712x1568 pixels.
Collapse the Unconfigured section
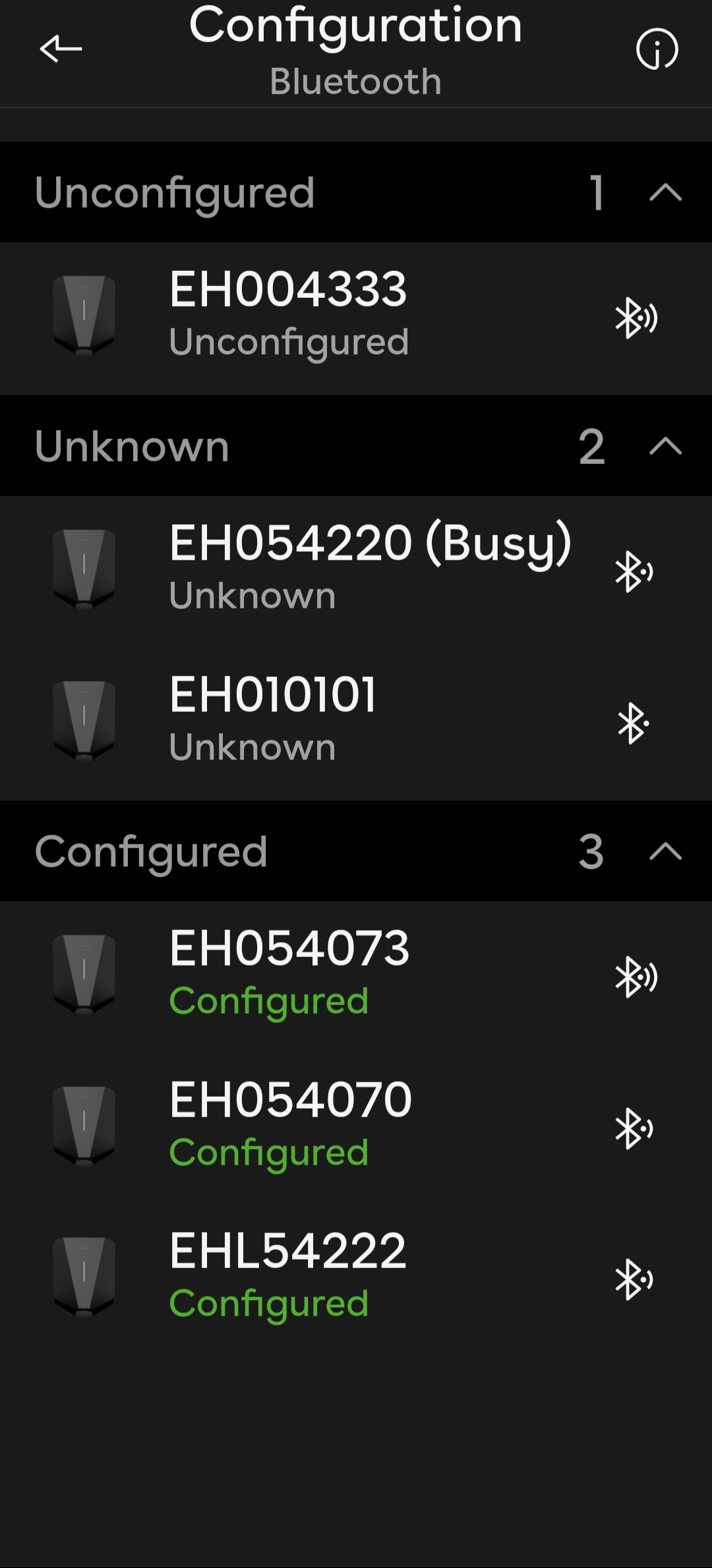(665, 192)
